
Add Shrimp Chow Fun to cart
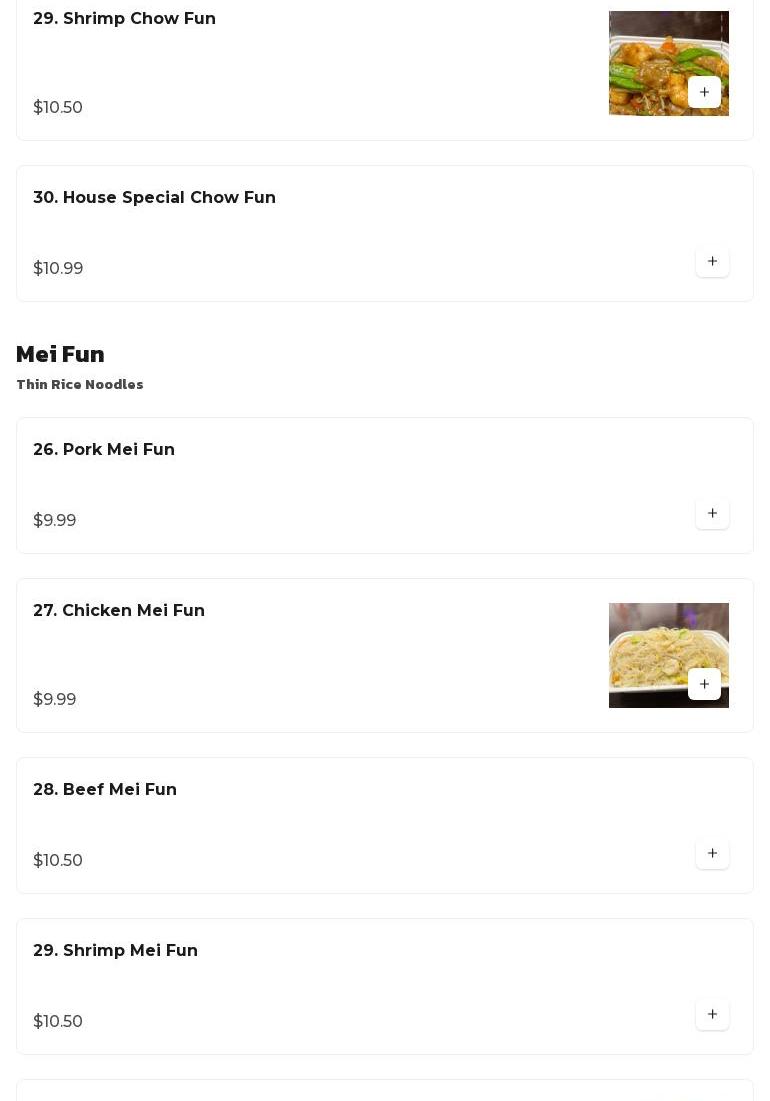click(704, 92)
